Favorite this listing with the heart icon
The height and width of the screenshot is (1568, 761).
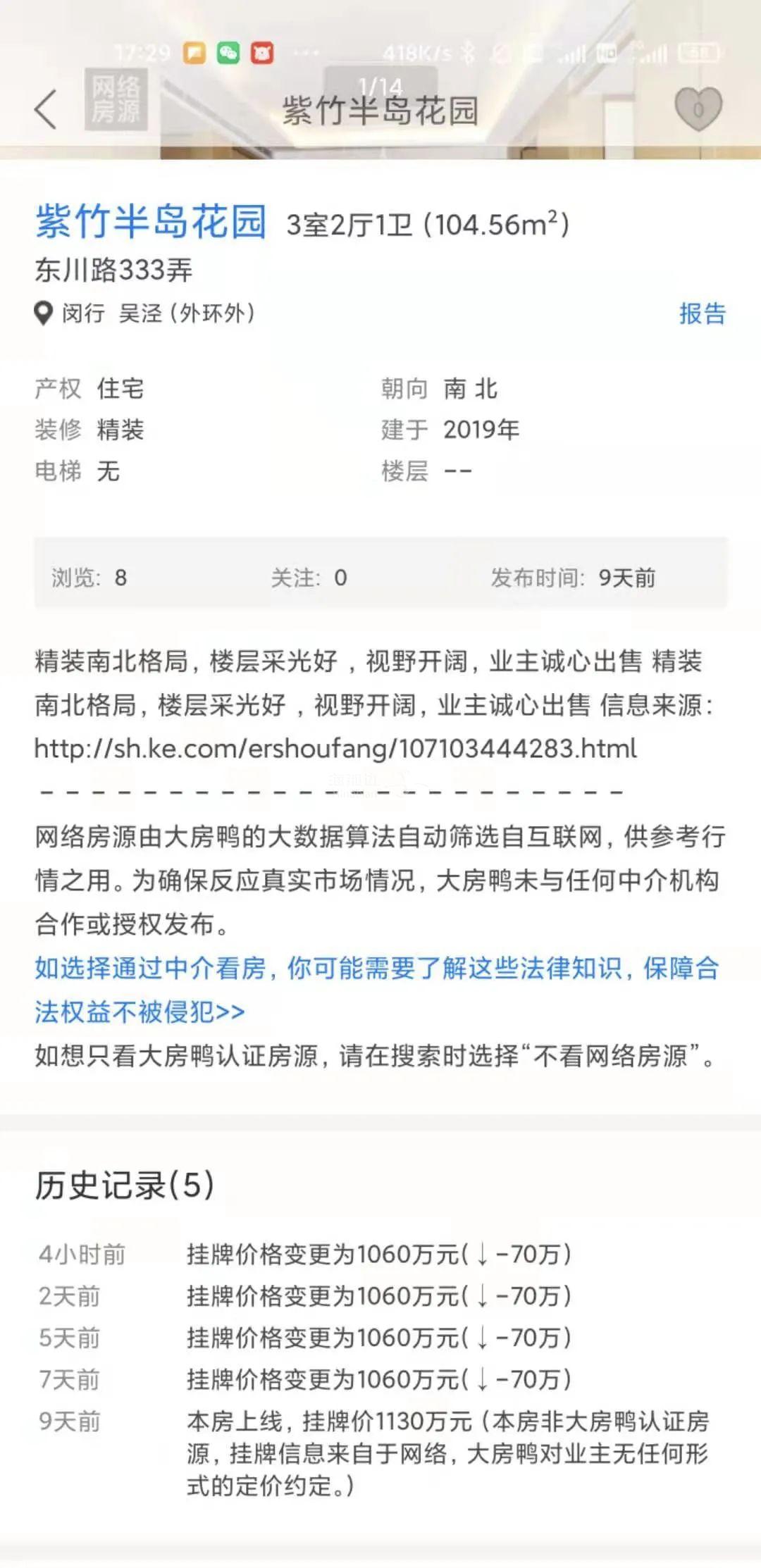click(698, 109)
